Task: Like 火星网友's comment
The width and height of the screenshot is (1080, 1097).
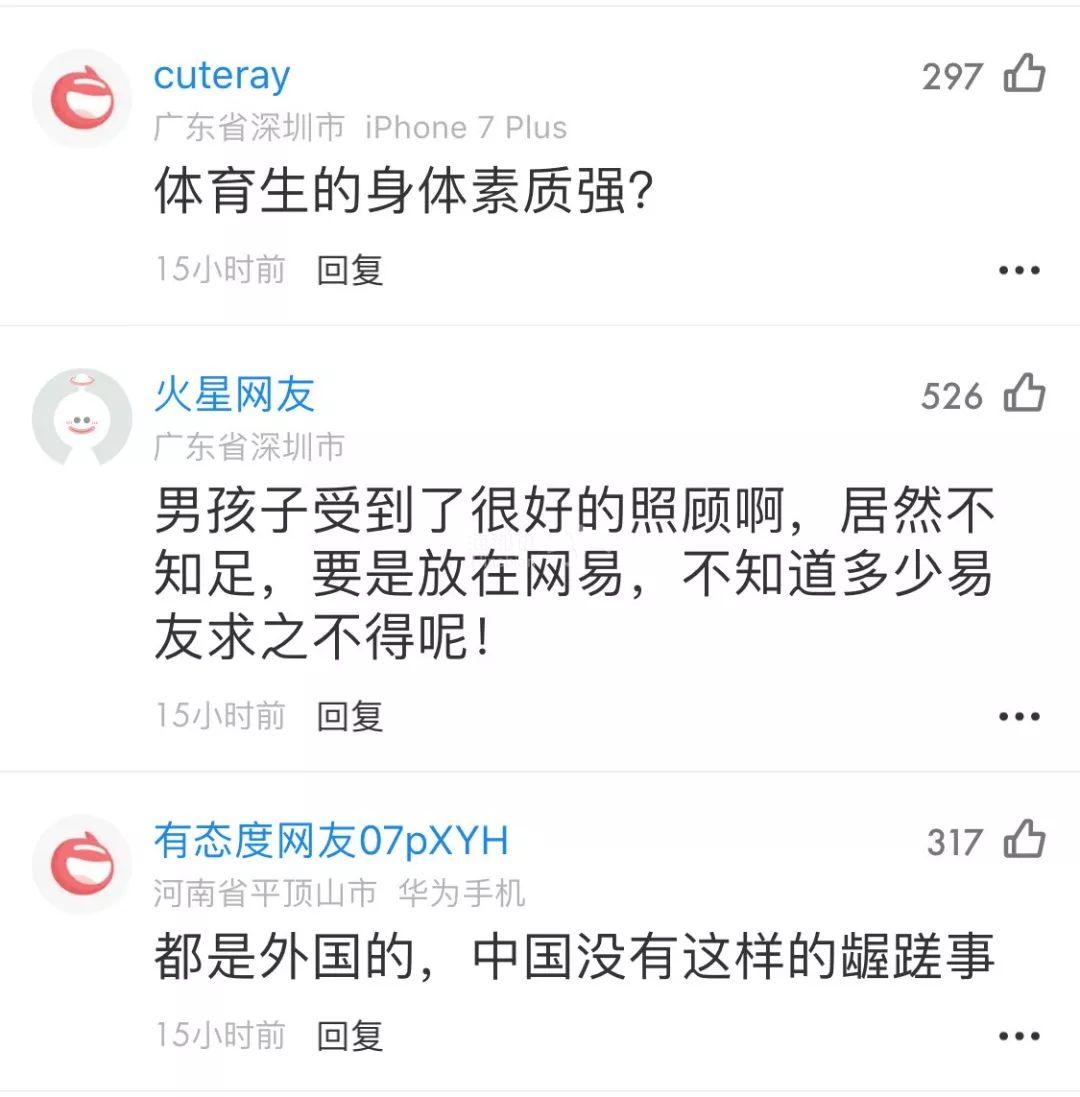Action: coord(1024,395)
